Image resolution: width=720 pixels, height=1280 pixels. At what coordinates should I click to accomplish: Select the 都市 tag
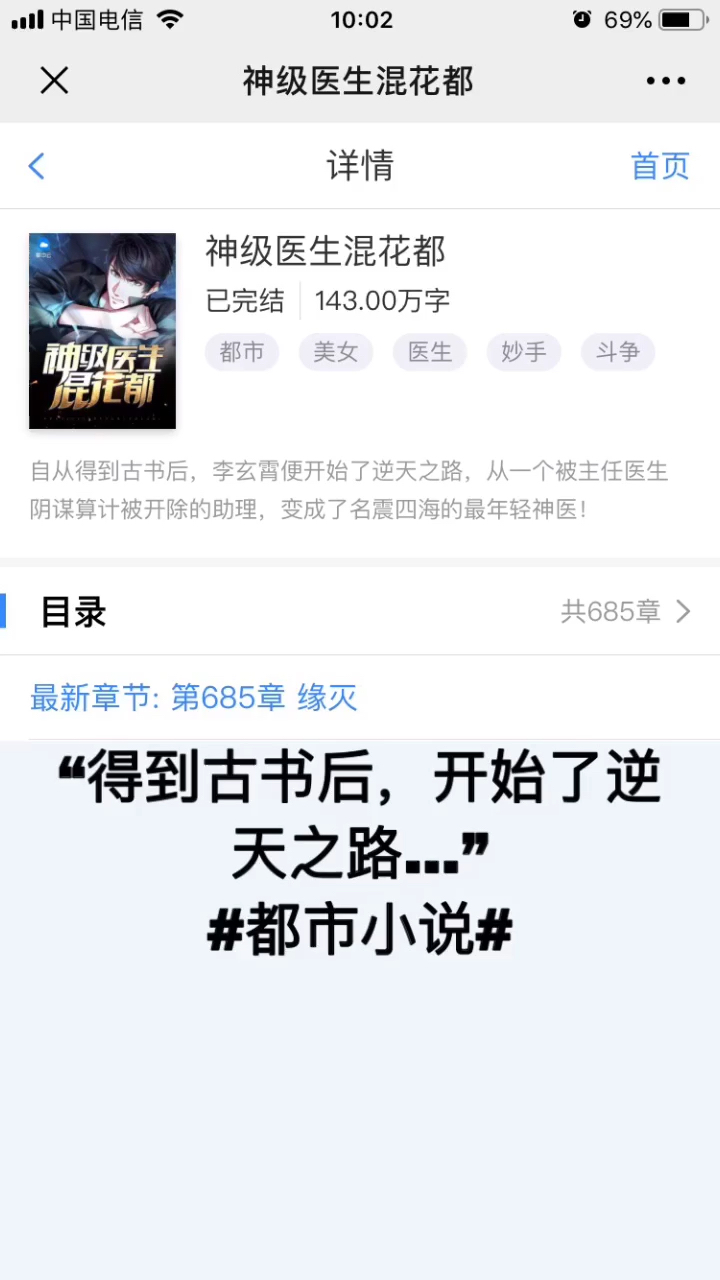tap(242, 352)
